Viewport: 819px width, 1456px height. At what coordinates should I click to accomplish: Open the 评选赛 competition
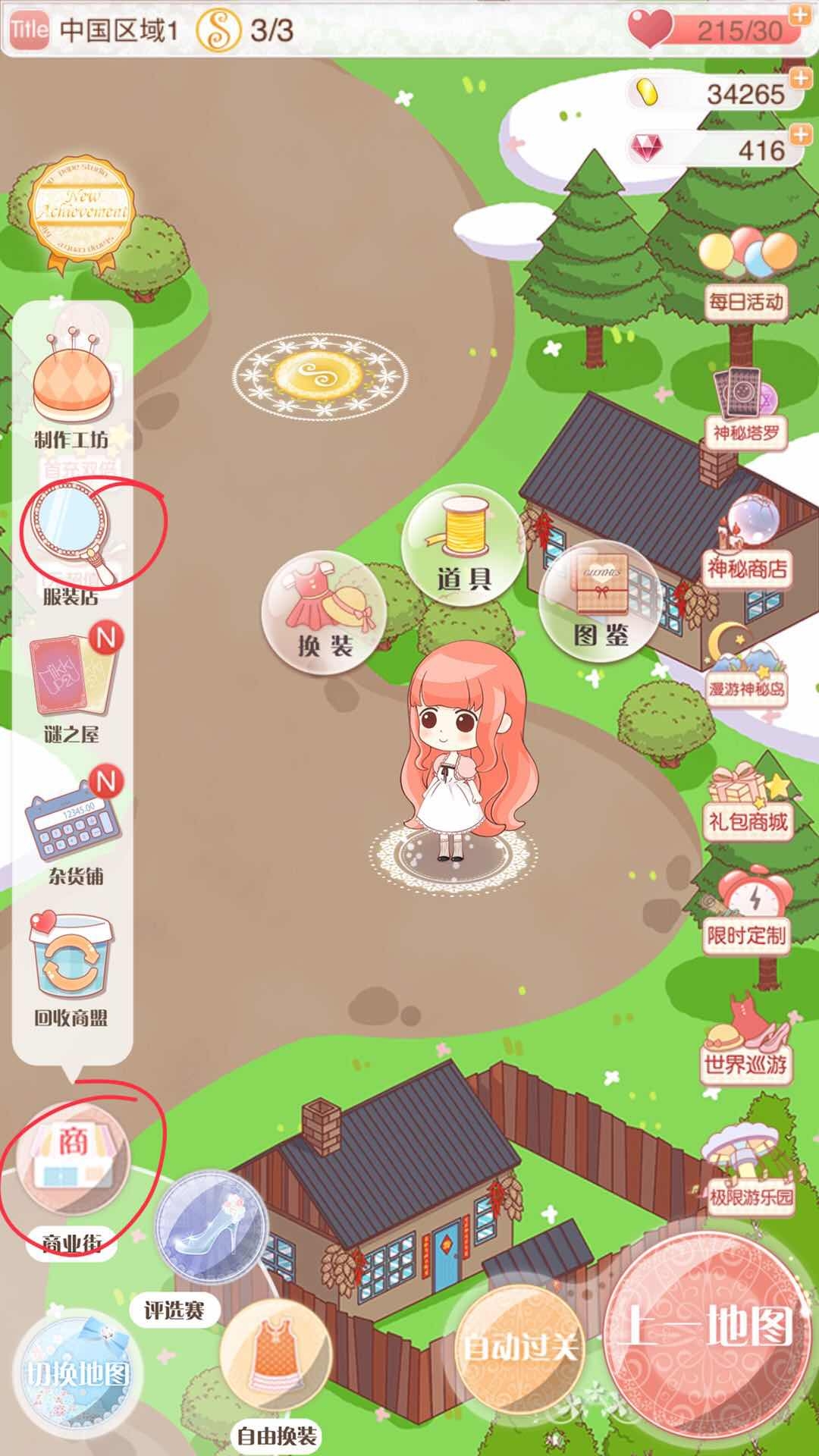point(211,1227)
